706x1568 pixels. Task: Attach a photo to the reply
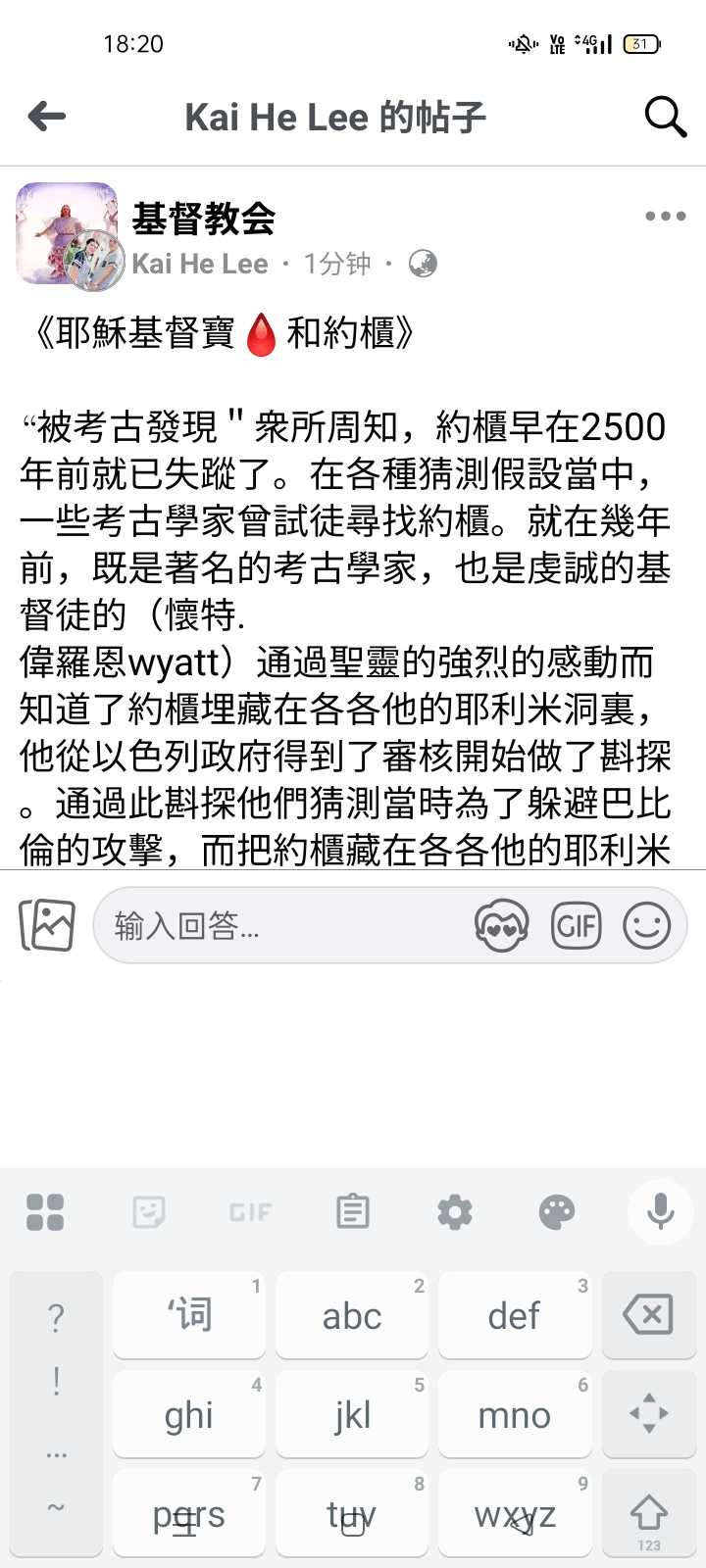click(x=47, y=924)
